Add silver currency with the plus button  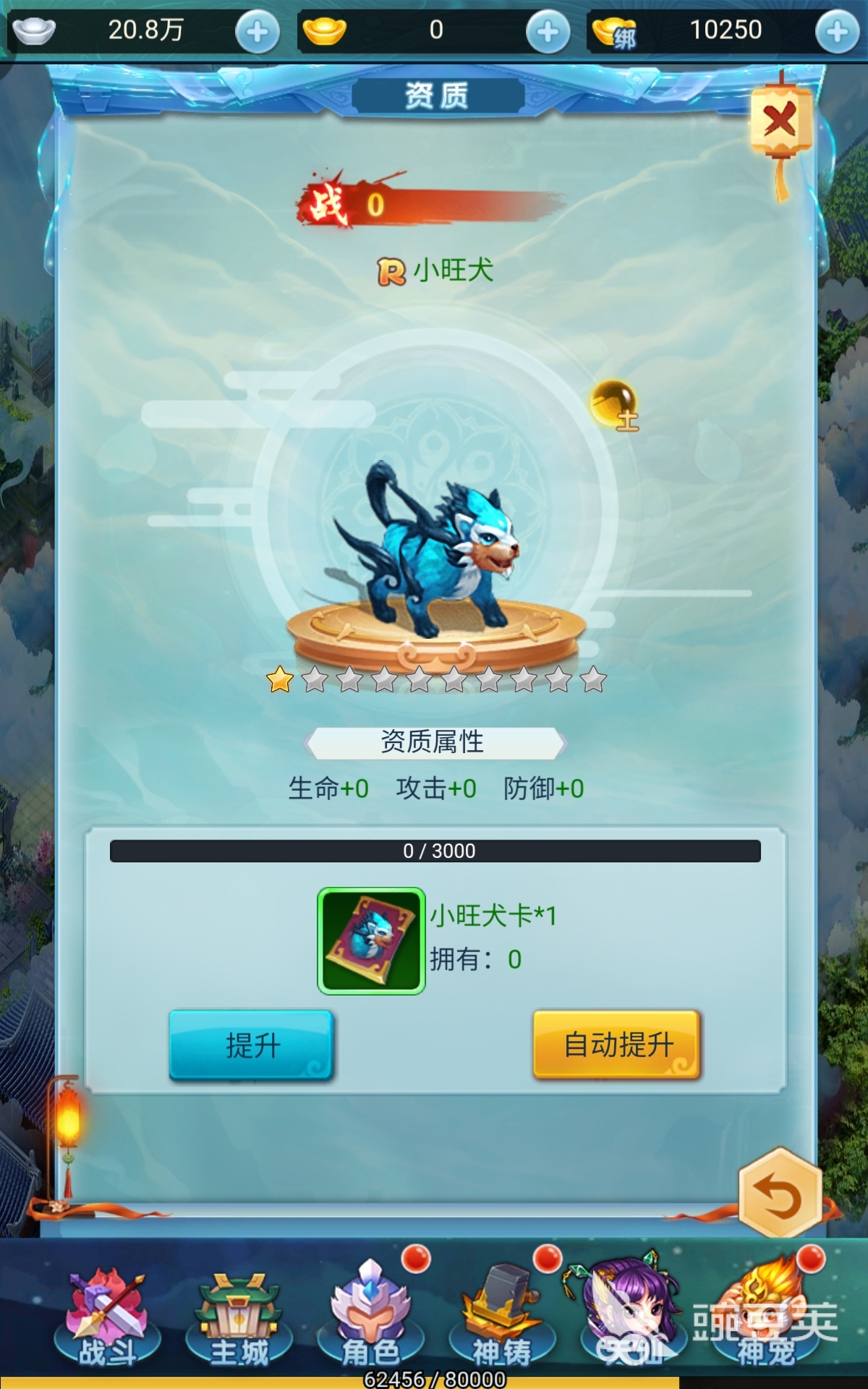(257, 32)
